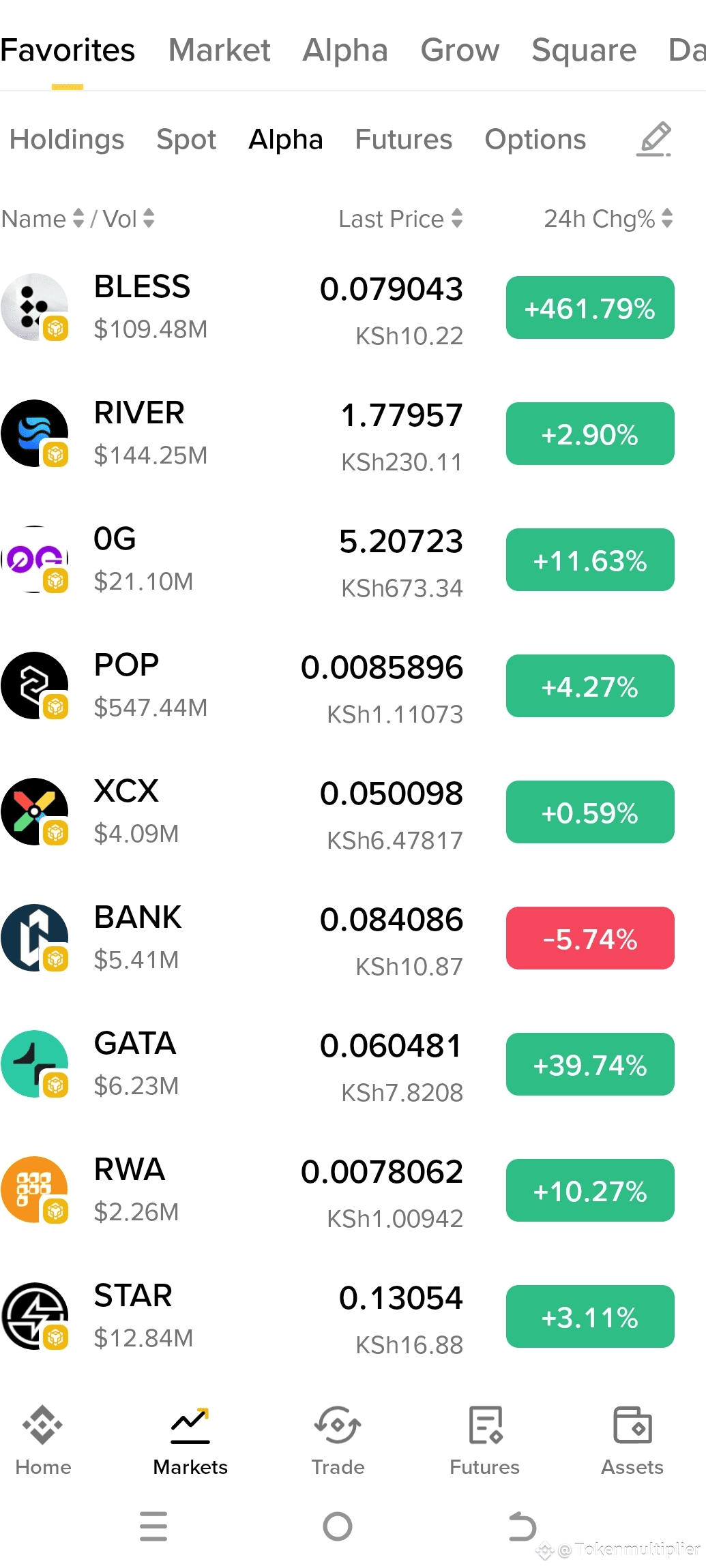Select the Holdings sub-tab
Viewport: 706px width, 1568px height.
tap(67, 139)
